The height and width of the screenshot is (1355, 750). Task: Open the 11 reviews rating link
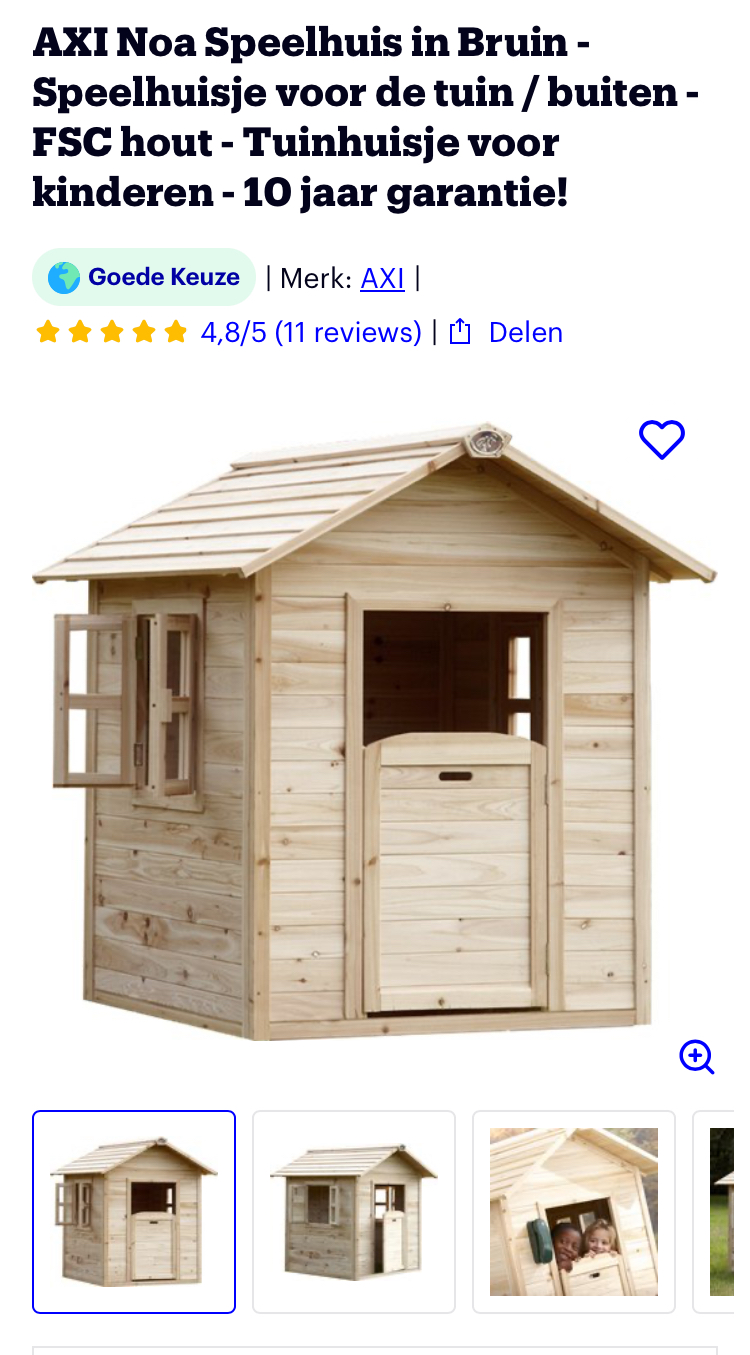pos(311,332)
